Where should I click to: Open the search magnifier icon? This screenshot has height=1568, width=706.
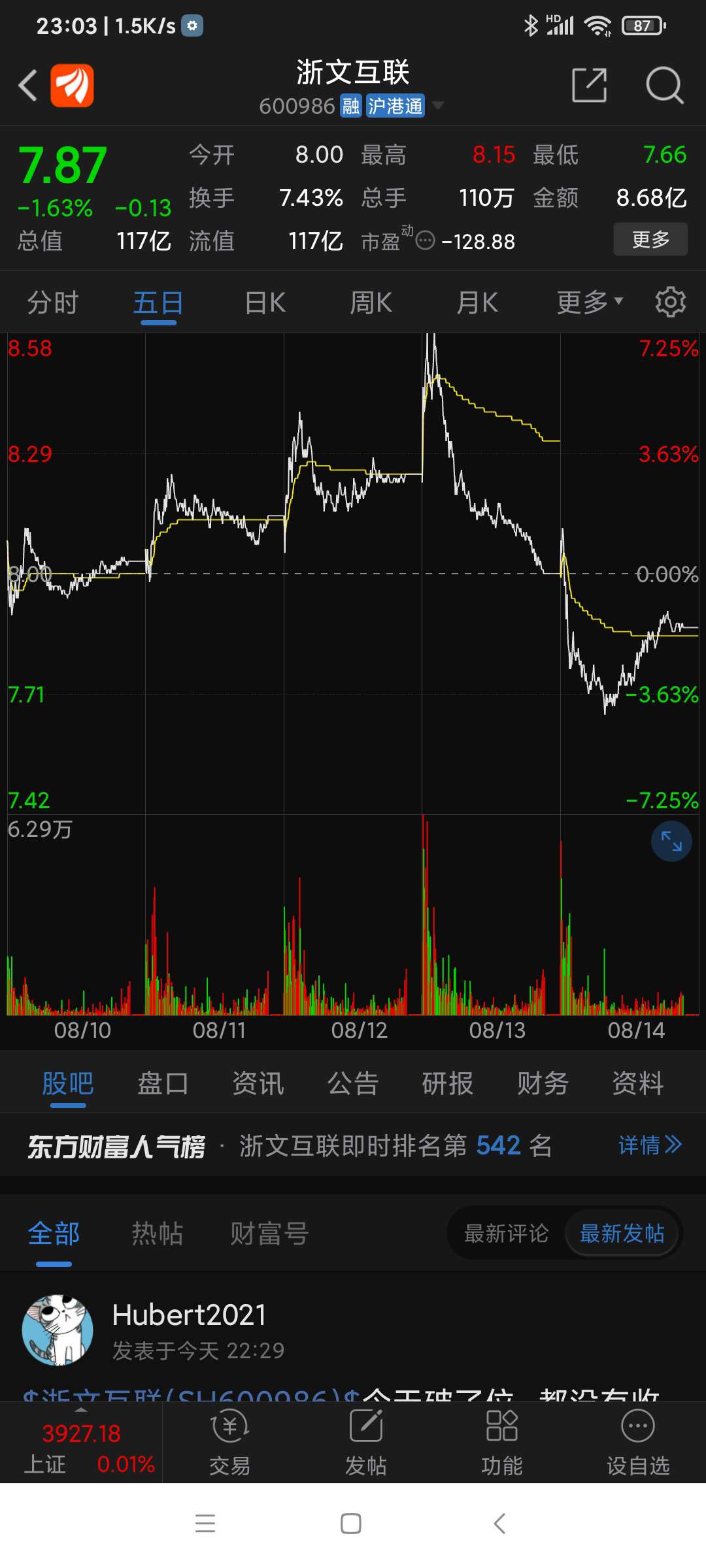[664, 85]
